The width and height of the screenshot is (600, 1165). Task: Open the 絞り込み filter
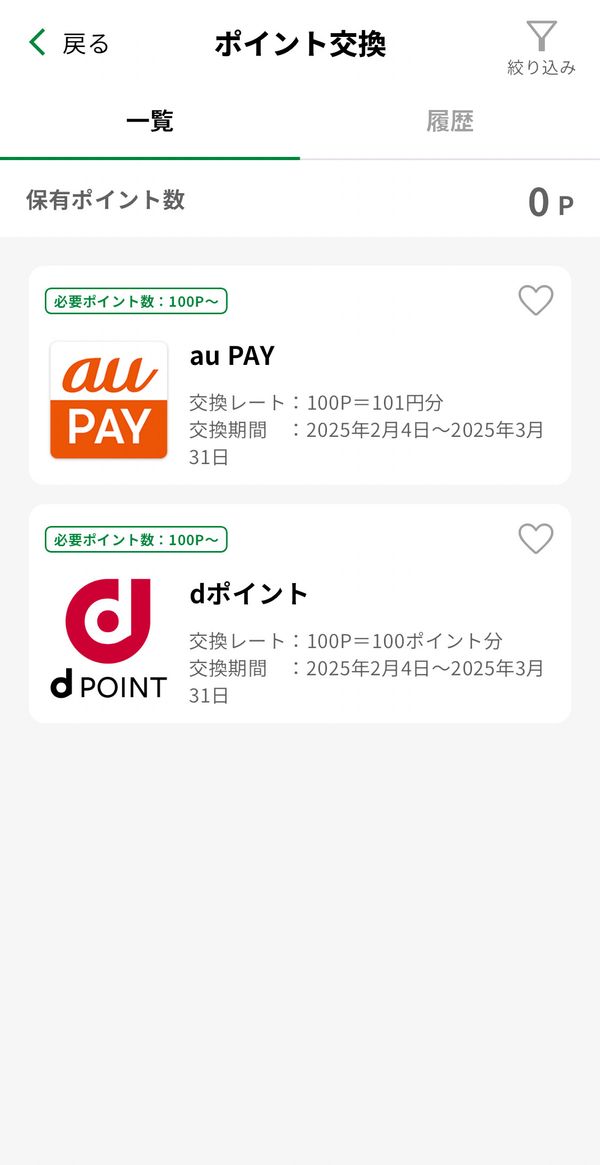click(x=541, y=48)
